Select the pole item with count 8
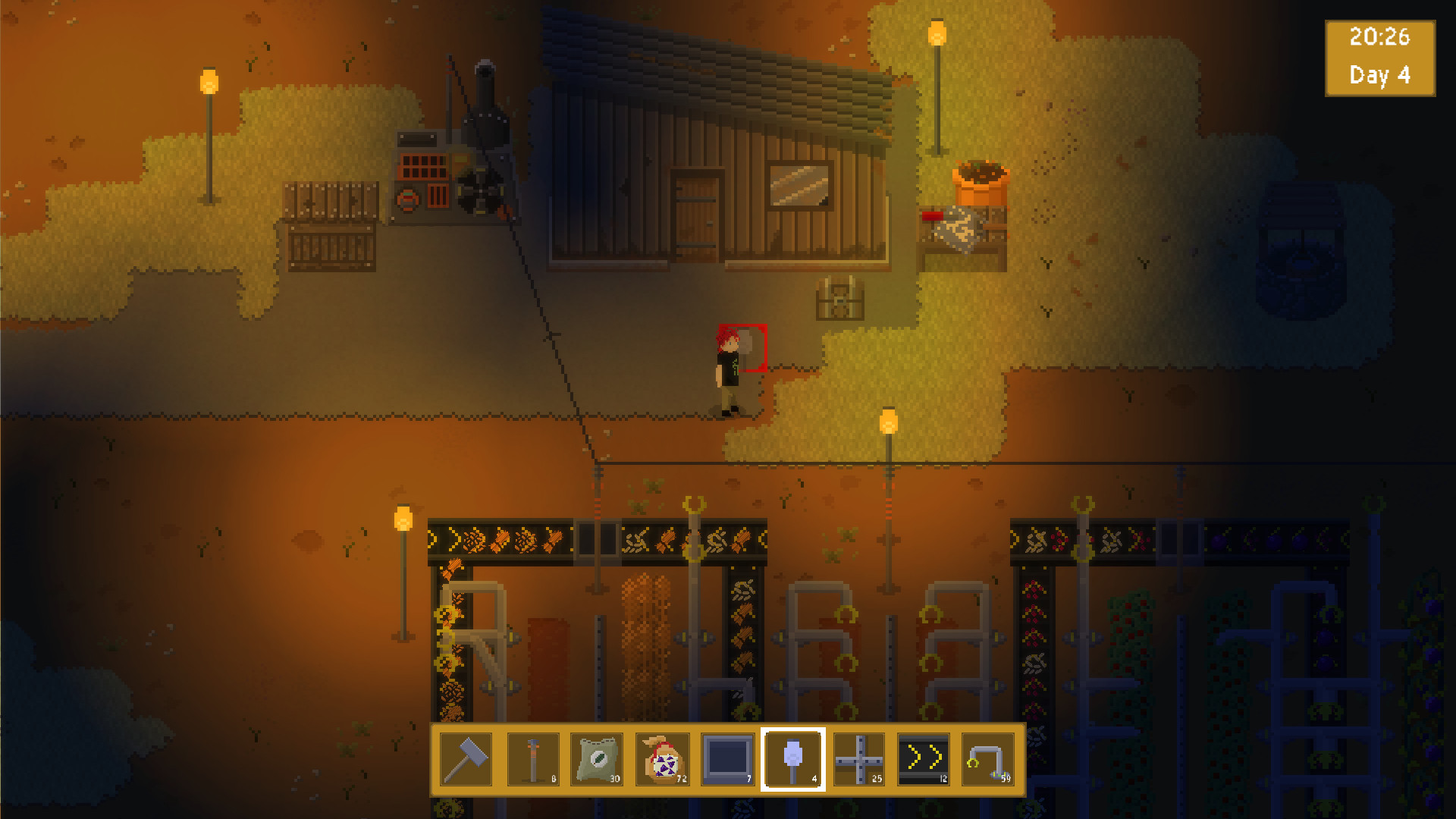Image resolution: width=1456 pixels, height=819 pixels. (532, 759)
